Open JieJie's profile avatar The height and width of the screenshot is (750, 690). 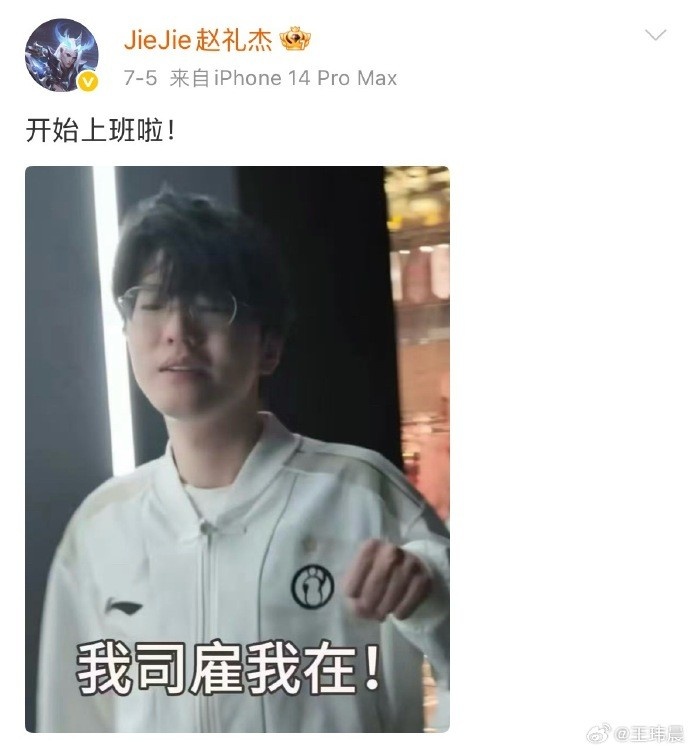60,55
